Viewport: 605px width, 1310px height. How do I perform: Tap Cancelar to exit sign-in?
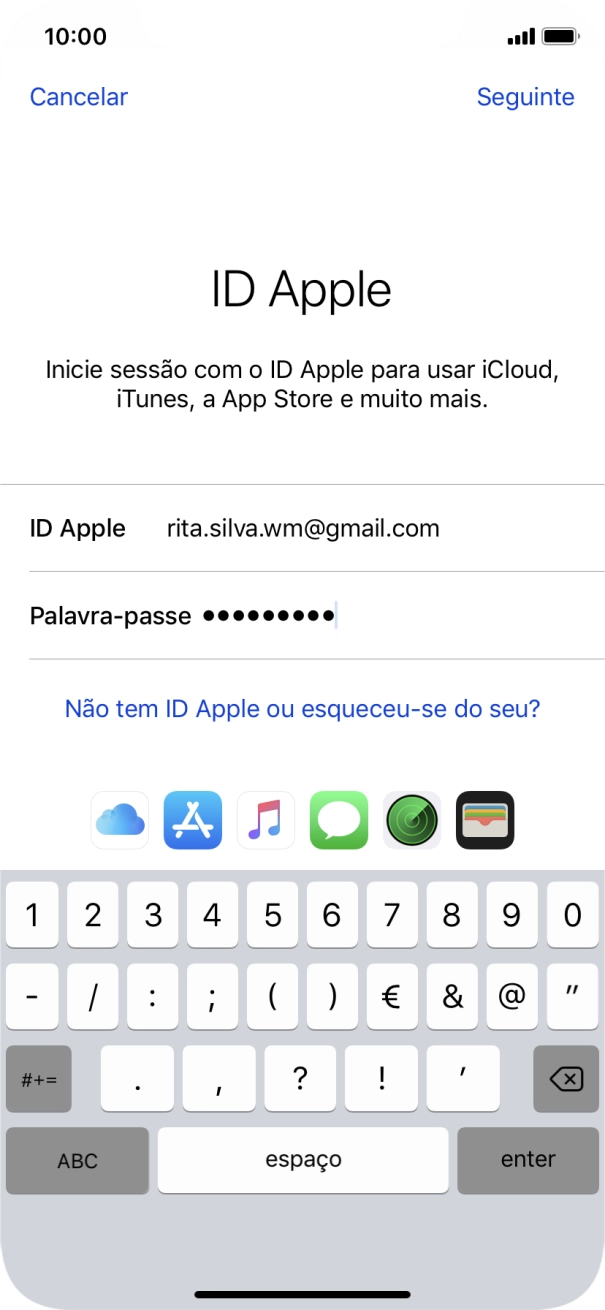tap(79, 97)
